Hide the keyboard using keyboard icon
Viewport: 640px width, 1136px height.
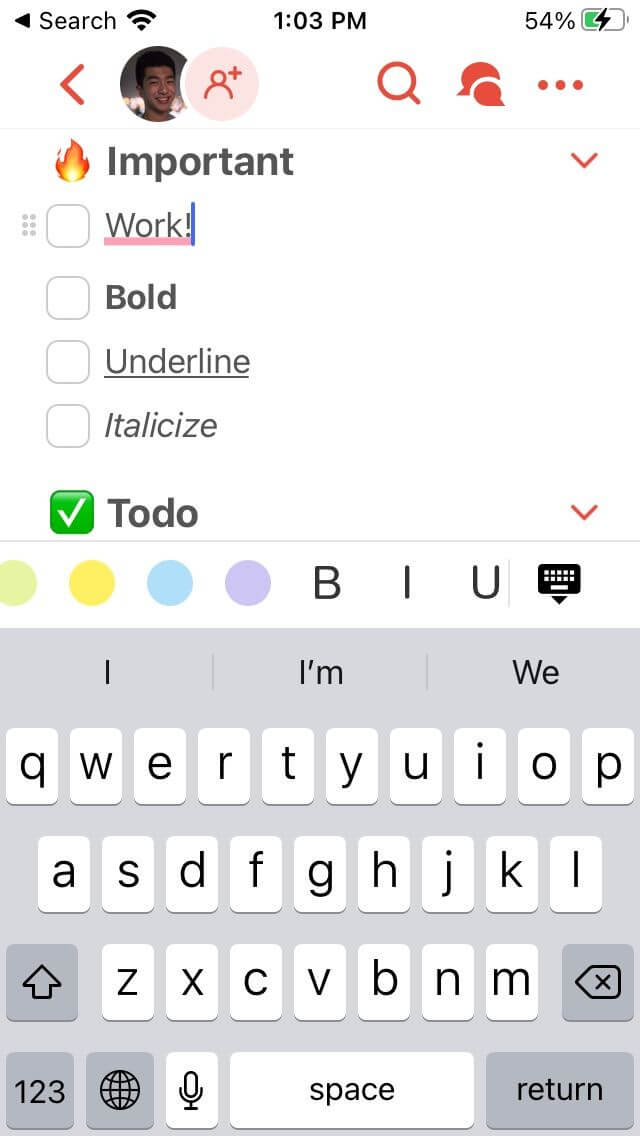[559, 584]
